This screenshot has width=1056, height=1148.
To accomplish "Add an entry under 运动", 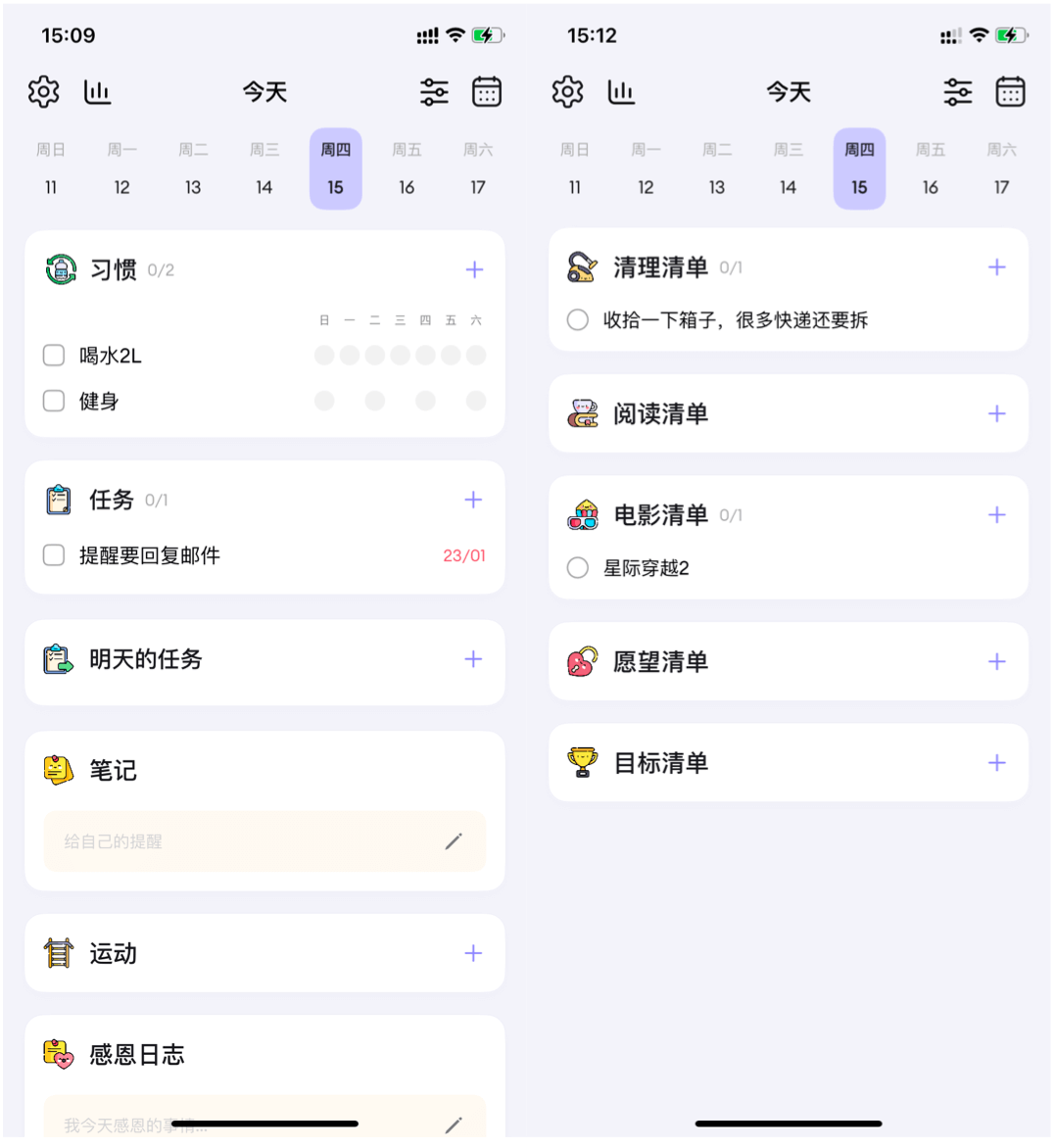I will tap(473, 953).
